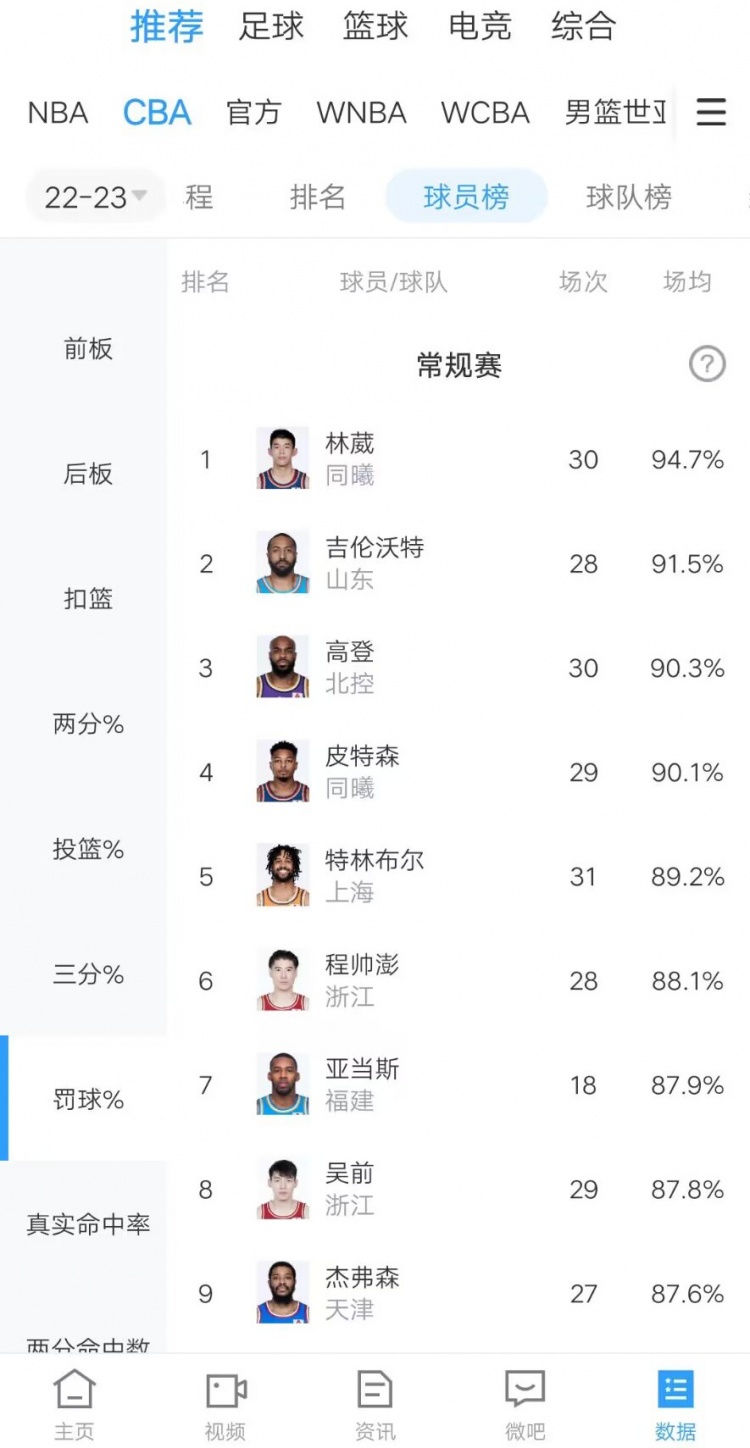Go to the 视频 bottom tab
This screenshot has width=750, height=1448.
(x=225, y=1404)
